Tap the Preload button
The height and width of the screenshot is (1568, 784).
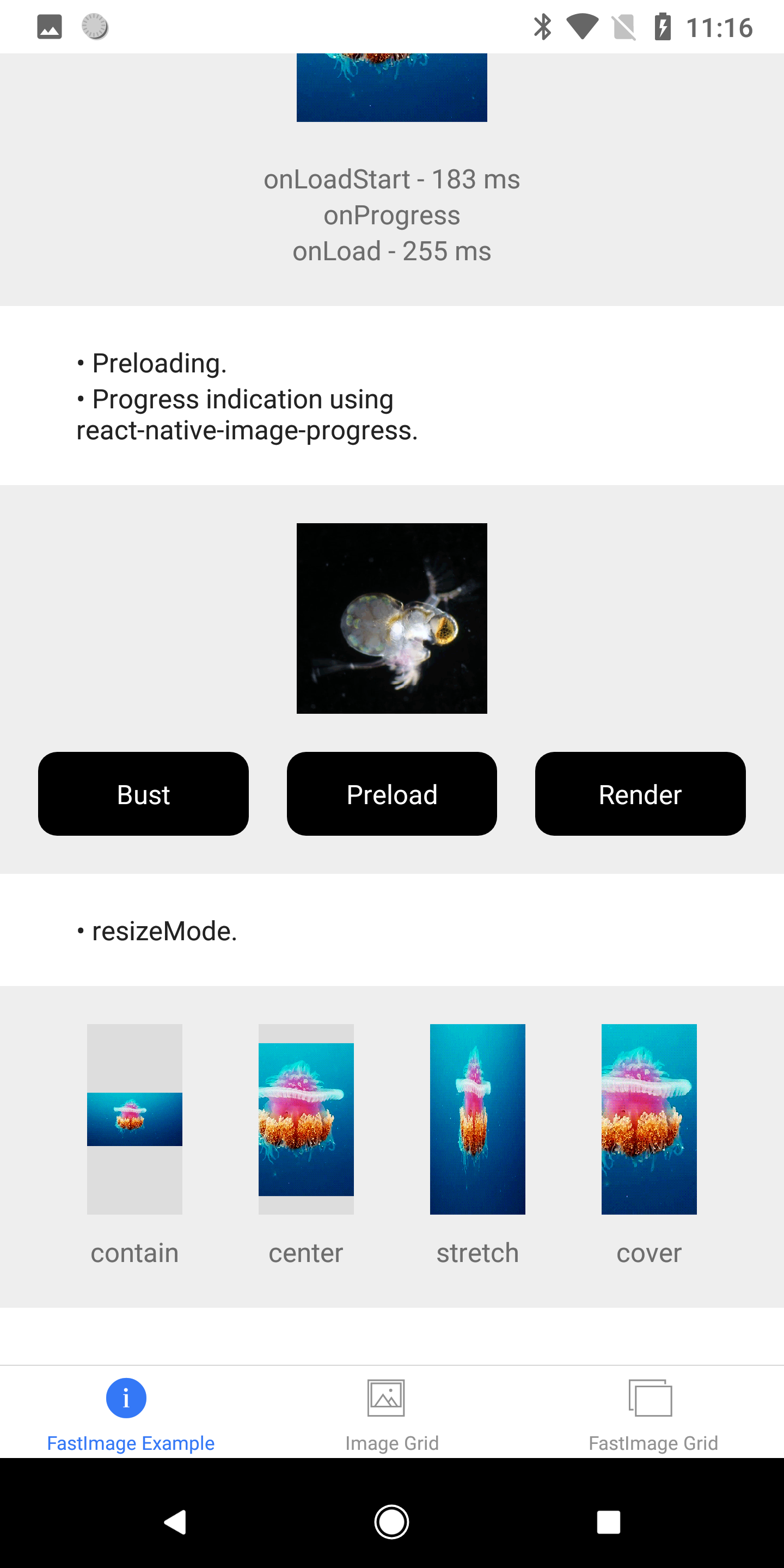[x=391, y=794]
